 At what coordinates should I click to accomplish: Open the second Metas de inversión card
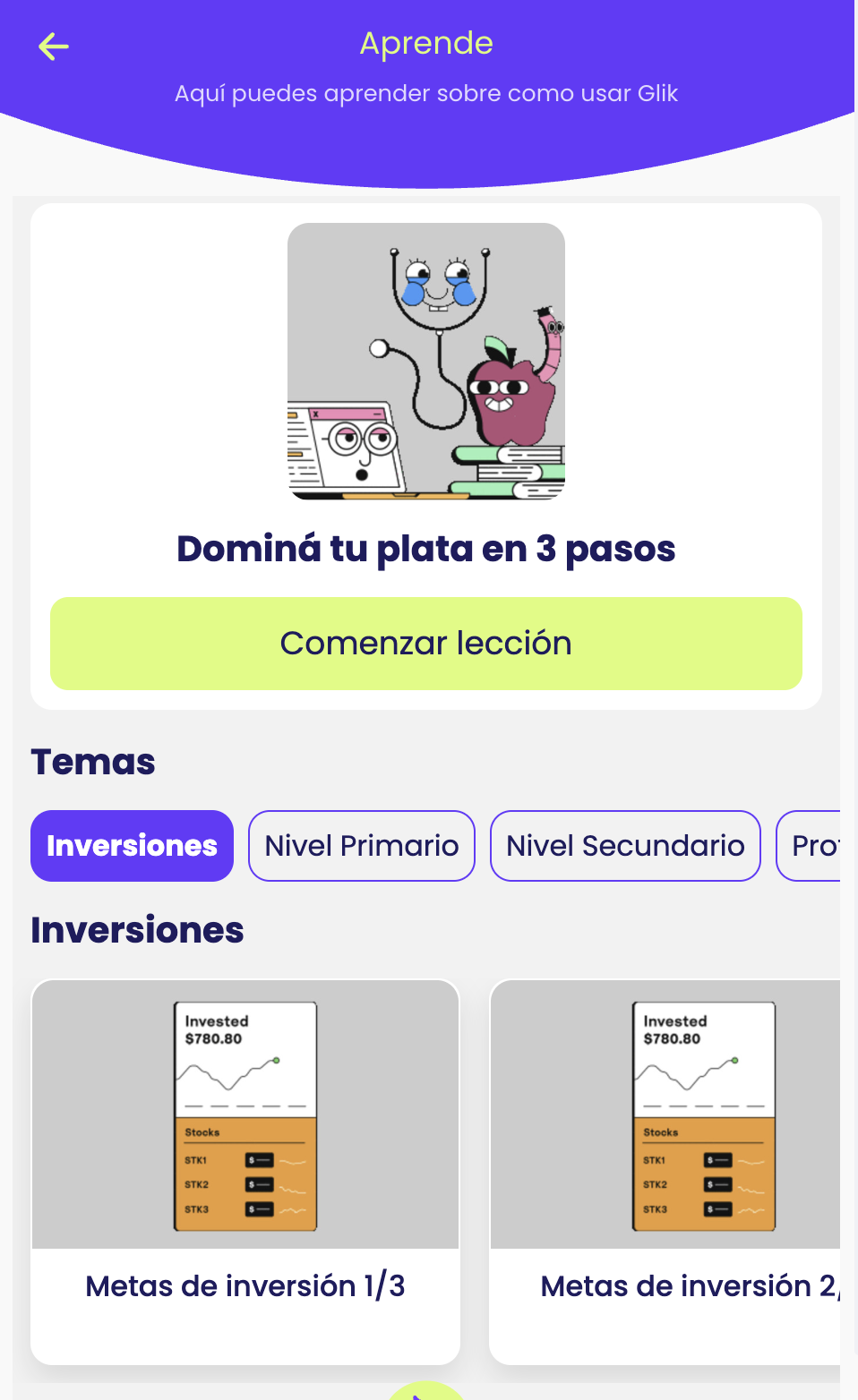click(665, 1171)
